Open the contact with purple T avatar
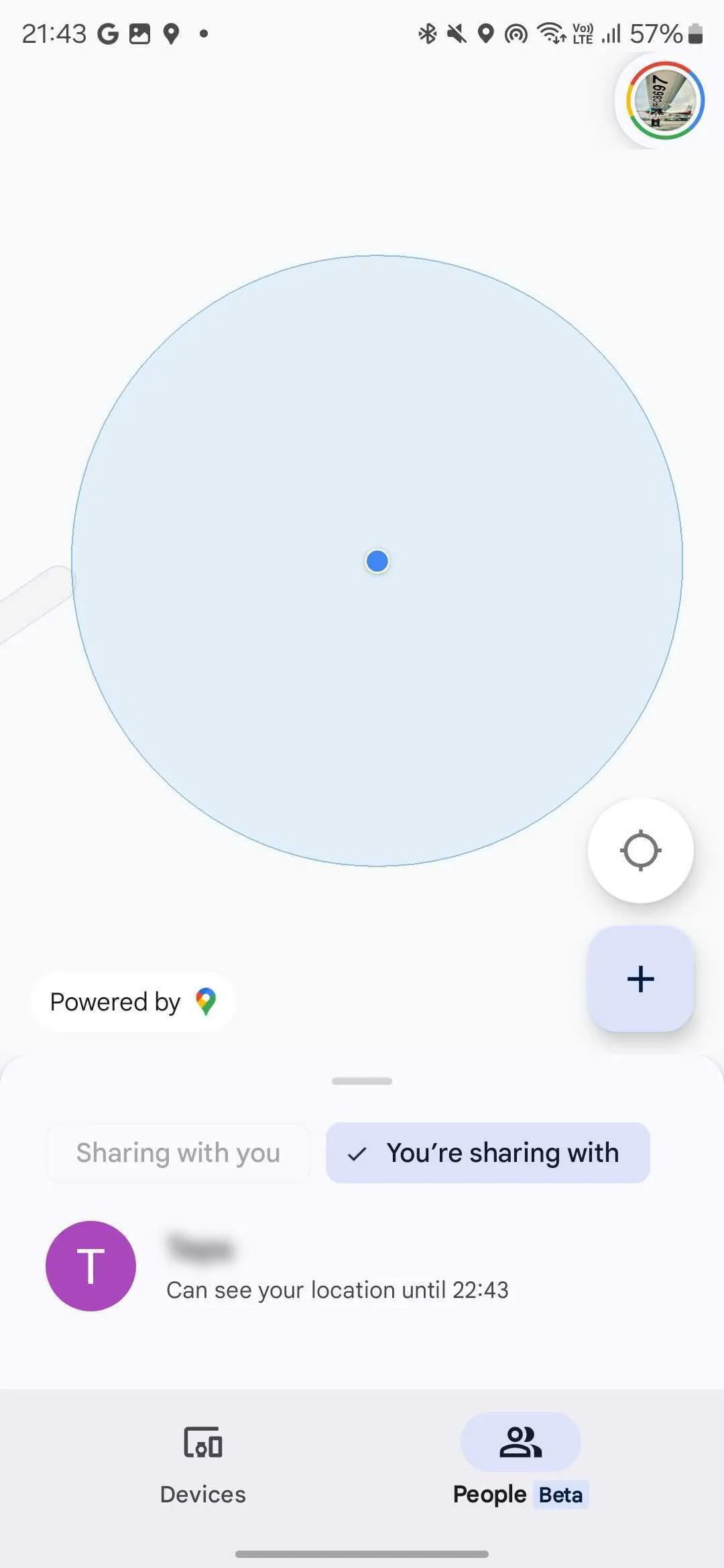 click(91, 1266)
